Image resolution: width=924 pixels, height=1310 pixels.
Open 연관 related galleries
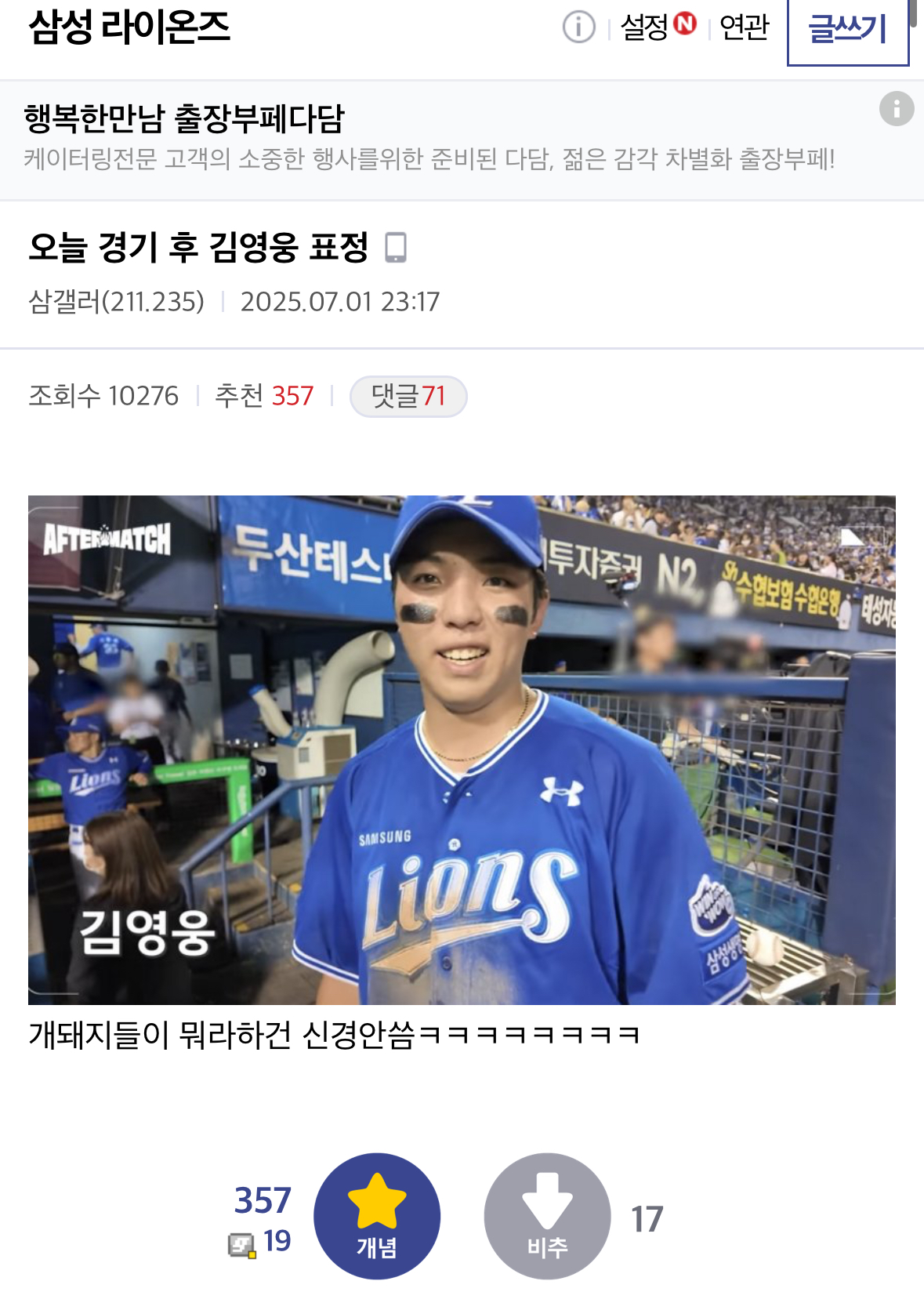point(744,27)
